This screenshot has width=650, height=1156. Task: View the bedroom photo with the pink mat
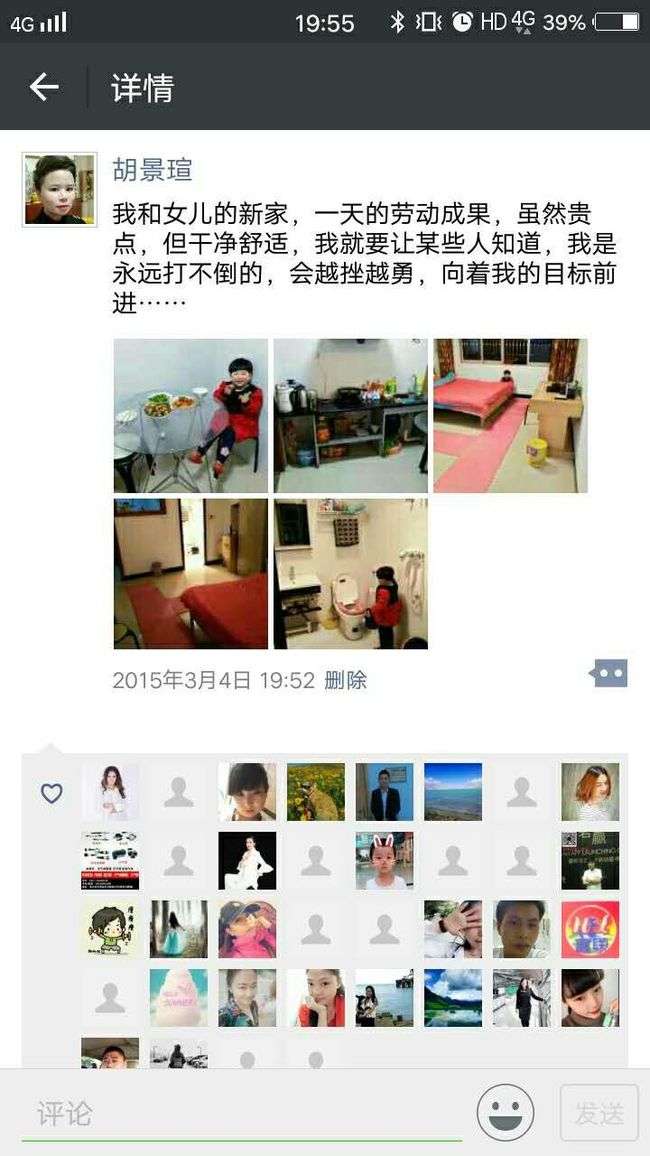point(511,415)
